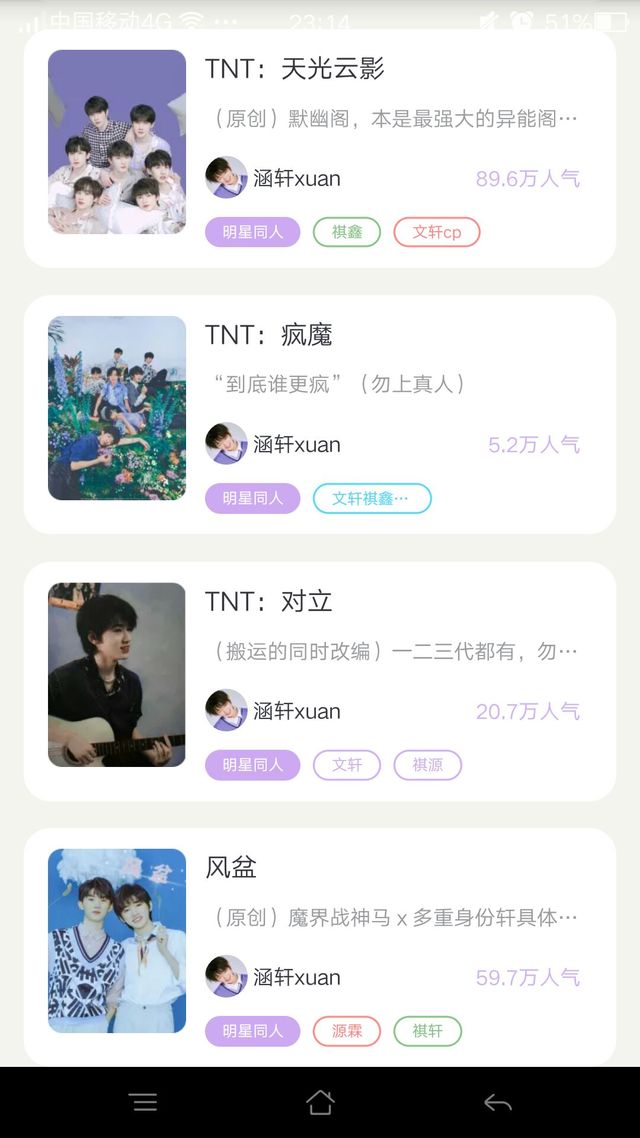Tap the 文轩cp tag on 天光云影
Screen dimensions: 640x1138
tap(436, 232)
